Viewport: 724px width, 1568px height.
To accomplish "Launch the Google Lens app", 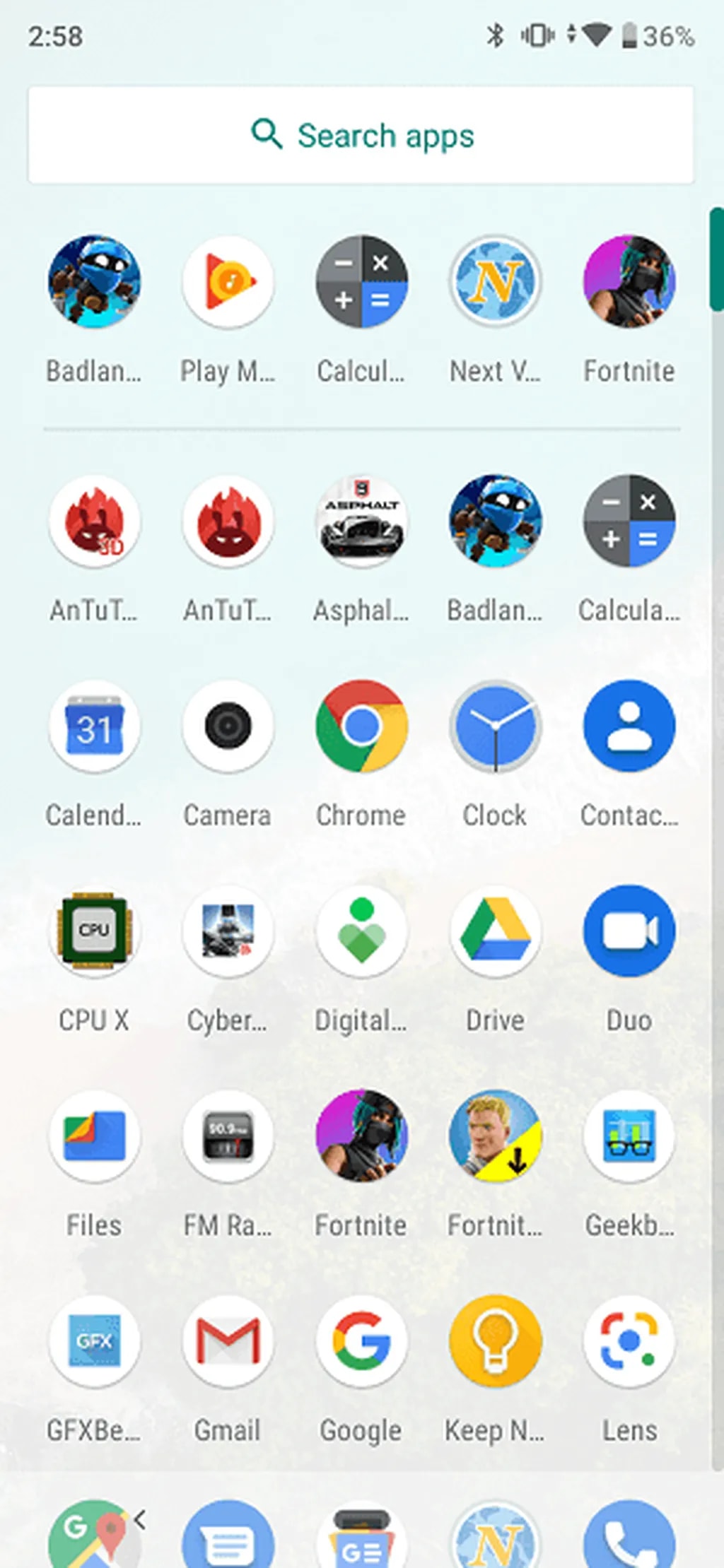I will click(629, 1343).
